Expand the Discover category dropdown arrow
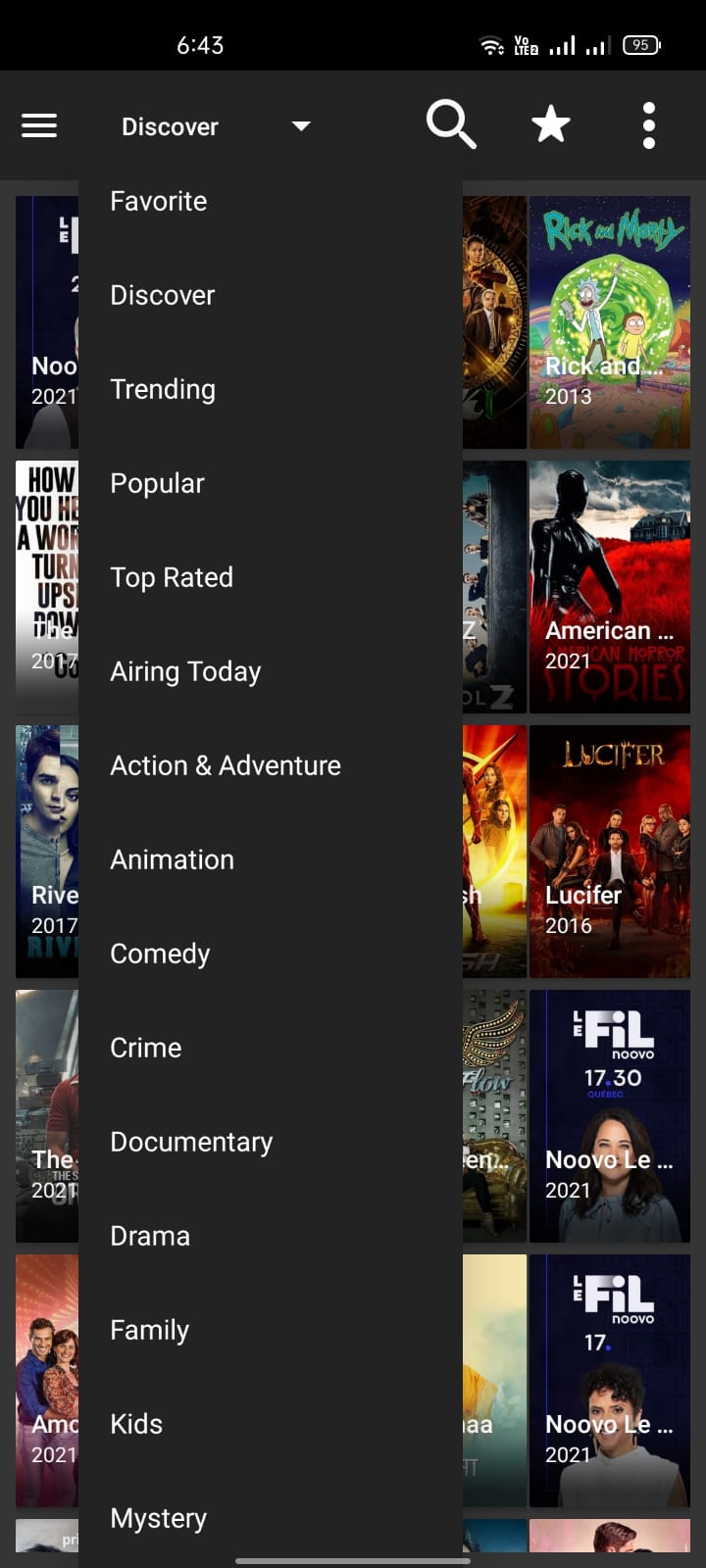This screenshot has width=706, height=1568. pos(300,125)
